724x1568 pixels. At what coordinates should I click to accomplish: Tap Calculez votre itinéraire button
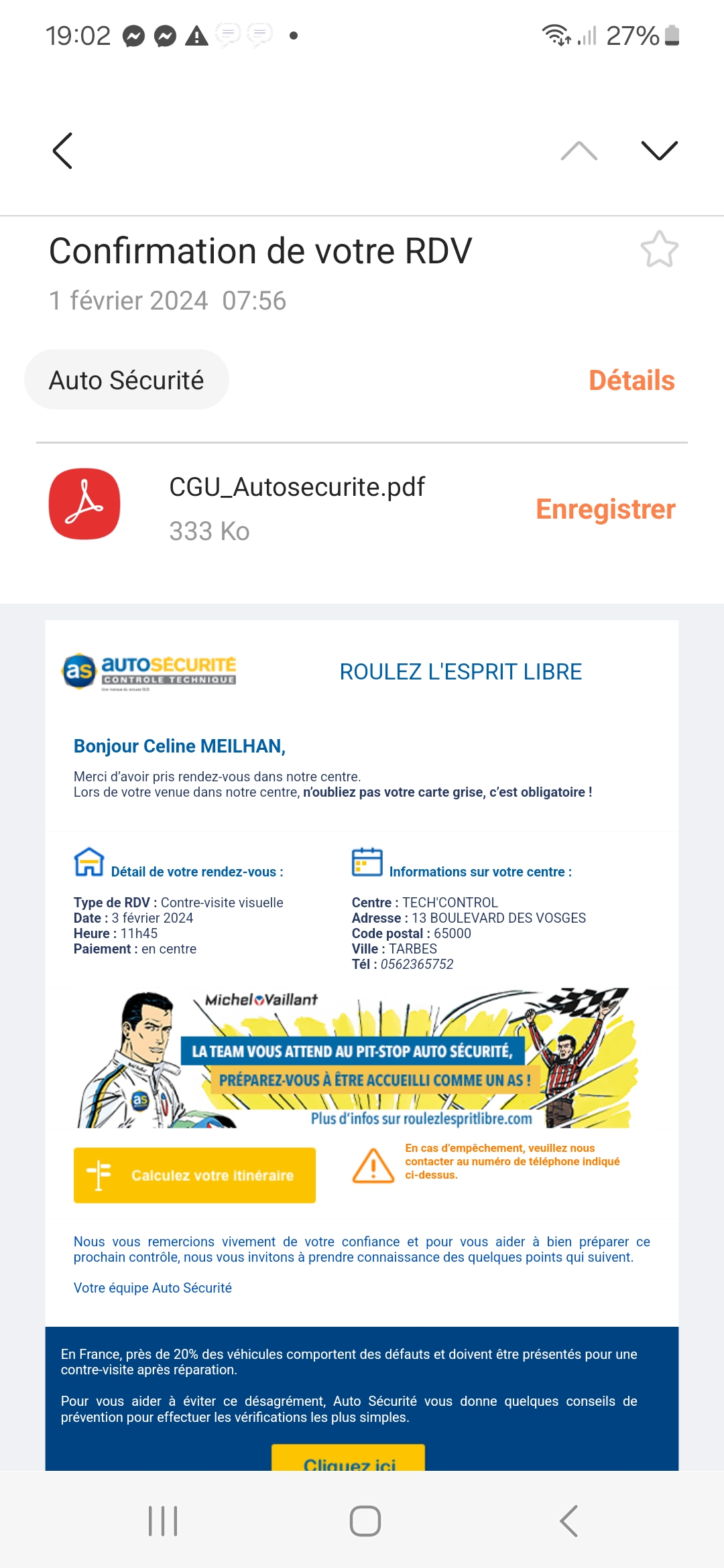tap(194, 1175)
